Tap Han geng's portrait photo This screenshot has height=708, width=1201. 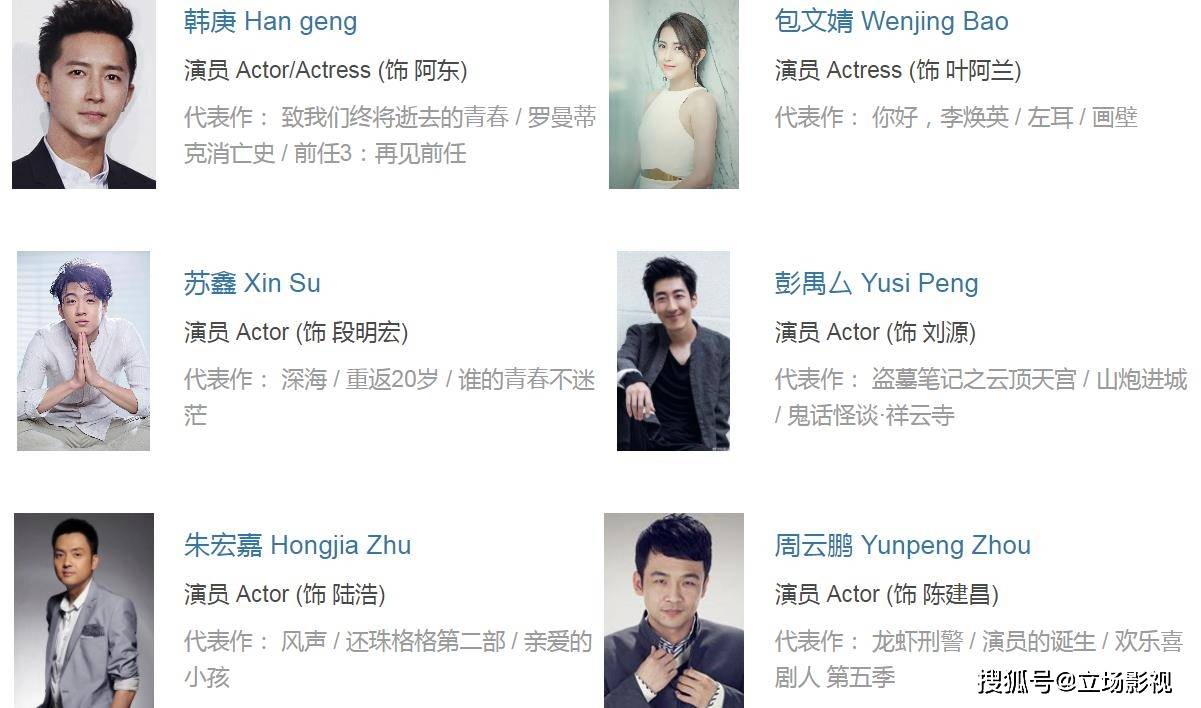point(84,93)
